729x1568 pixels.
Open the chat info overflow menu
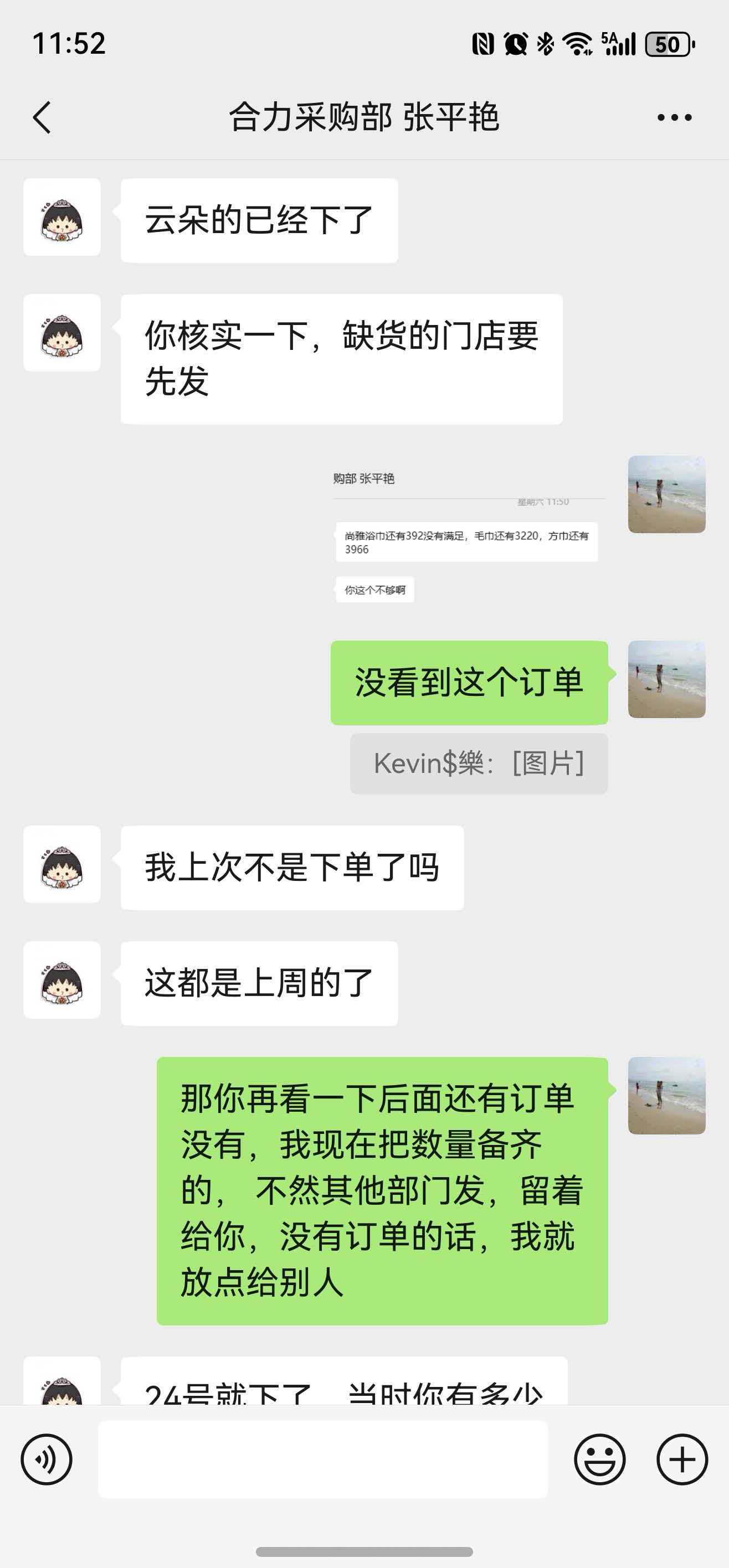pos(674,117)
